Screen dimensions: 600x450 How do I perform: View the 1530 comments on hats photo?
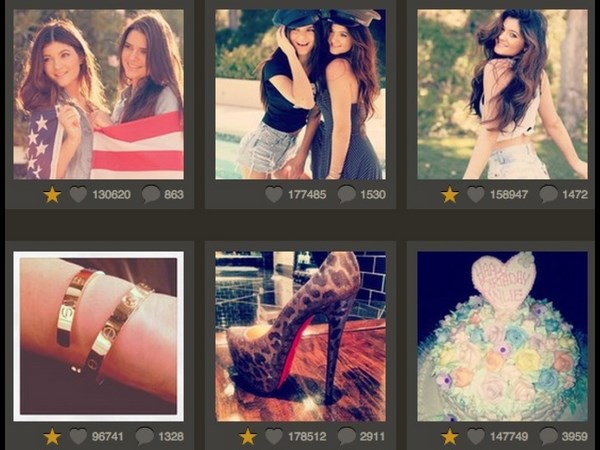click(x=347, y=194)
